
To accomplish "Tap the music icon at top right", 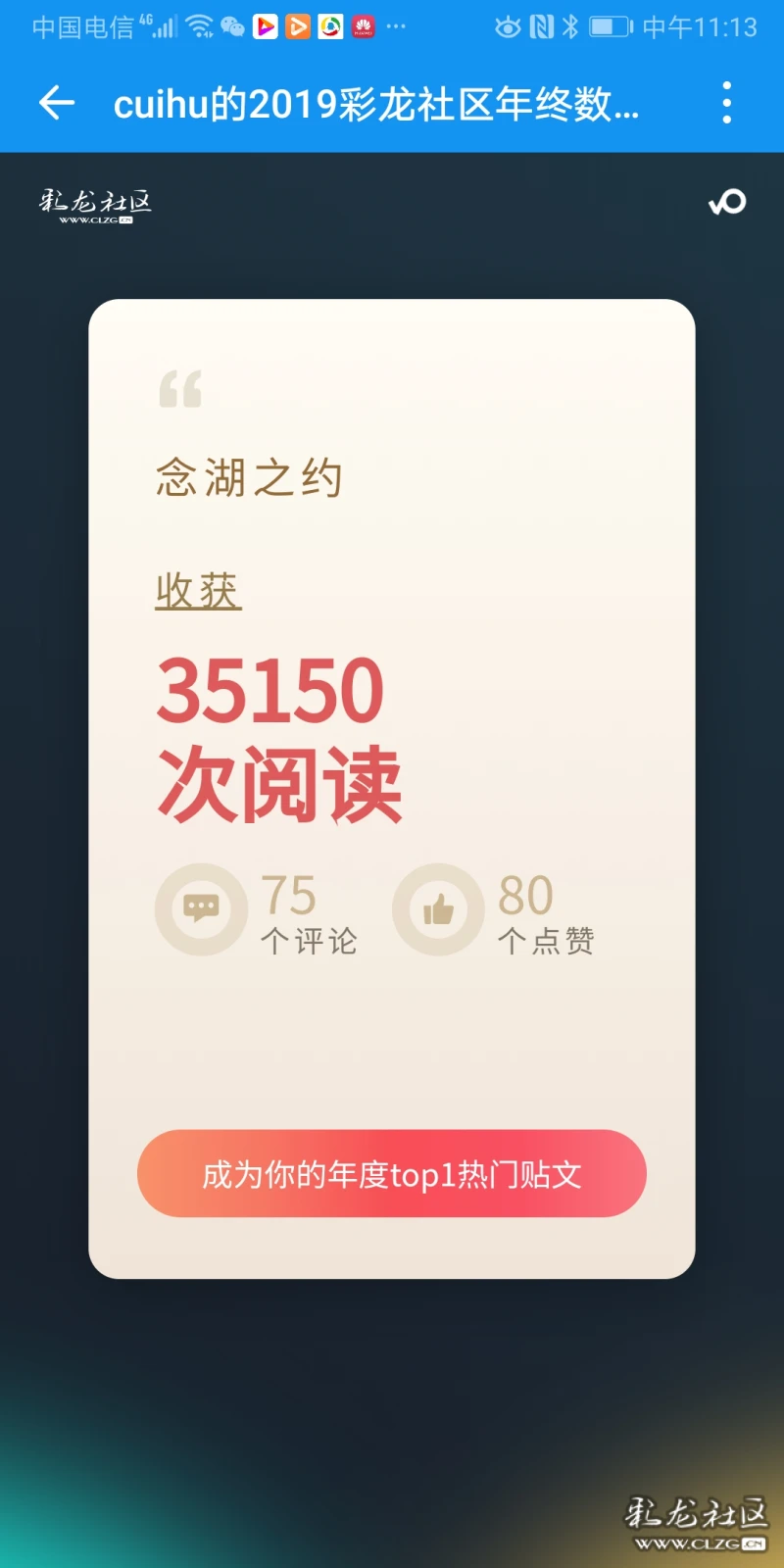I will tap(727, 202).
